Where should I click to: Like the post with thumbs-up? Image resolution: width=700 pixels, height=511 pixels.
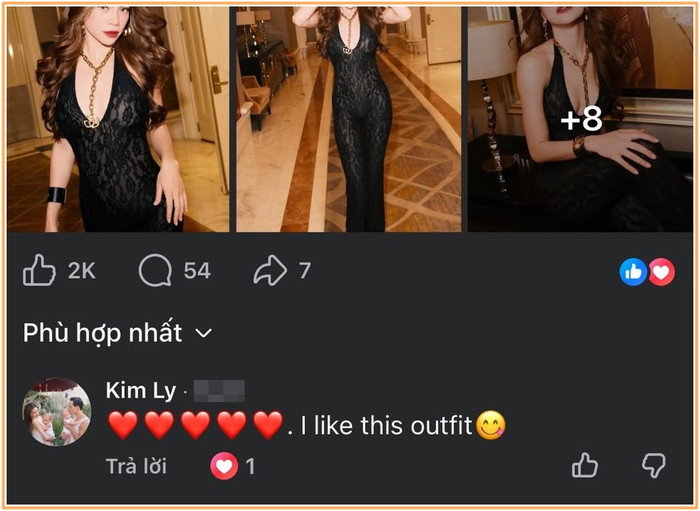coord(40,270)
